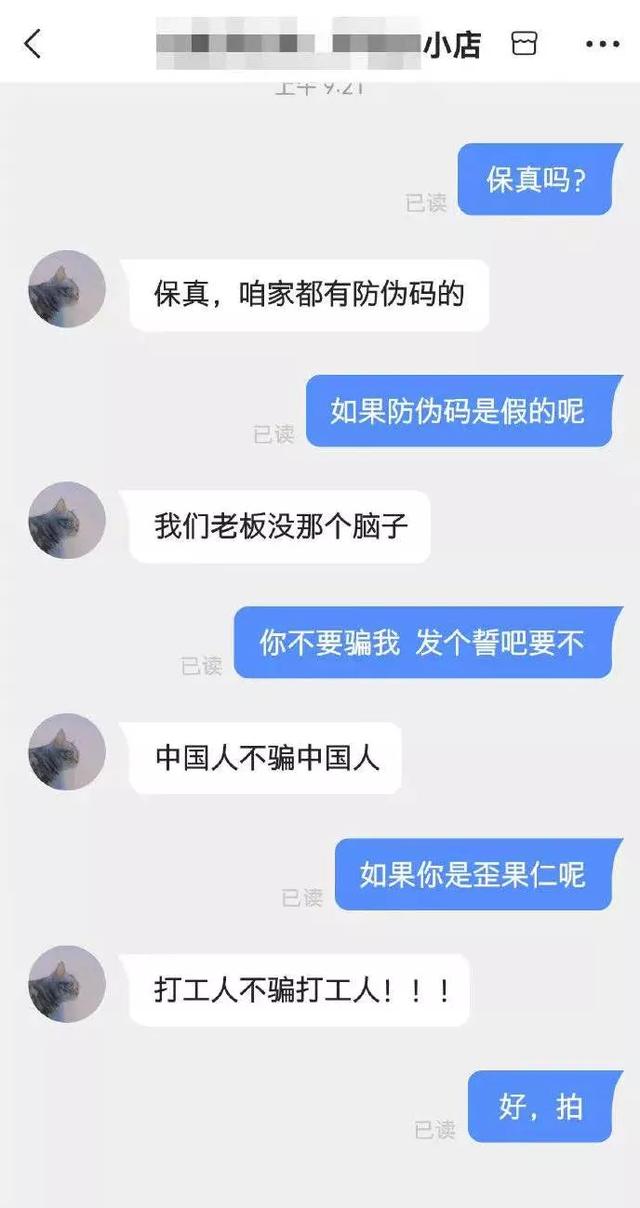Open the shop storefront icon
This screenshot has width=640, height=1208.
point(524,44)
